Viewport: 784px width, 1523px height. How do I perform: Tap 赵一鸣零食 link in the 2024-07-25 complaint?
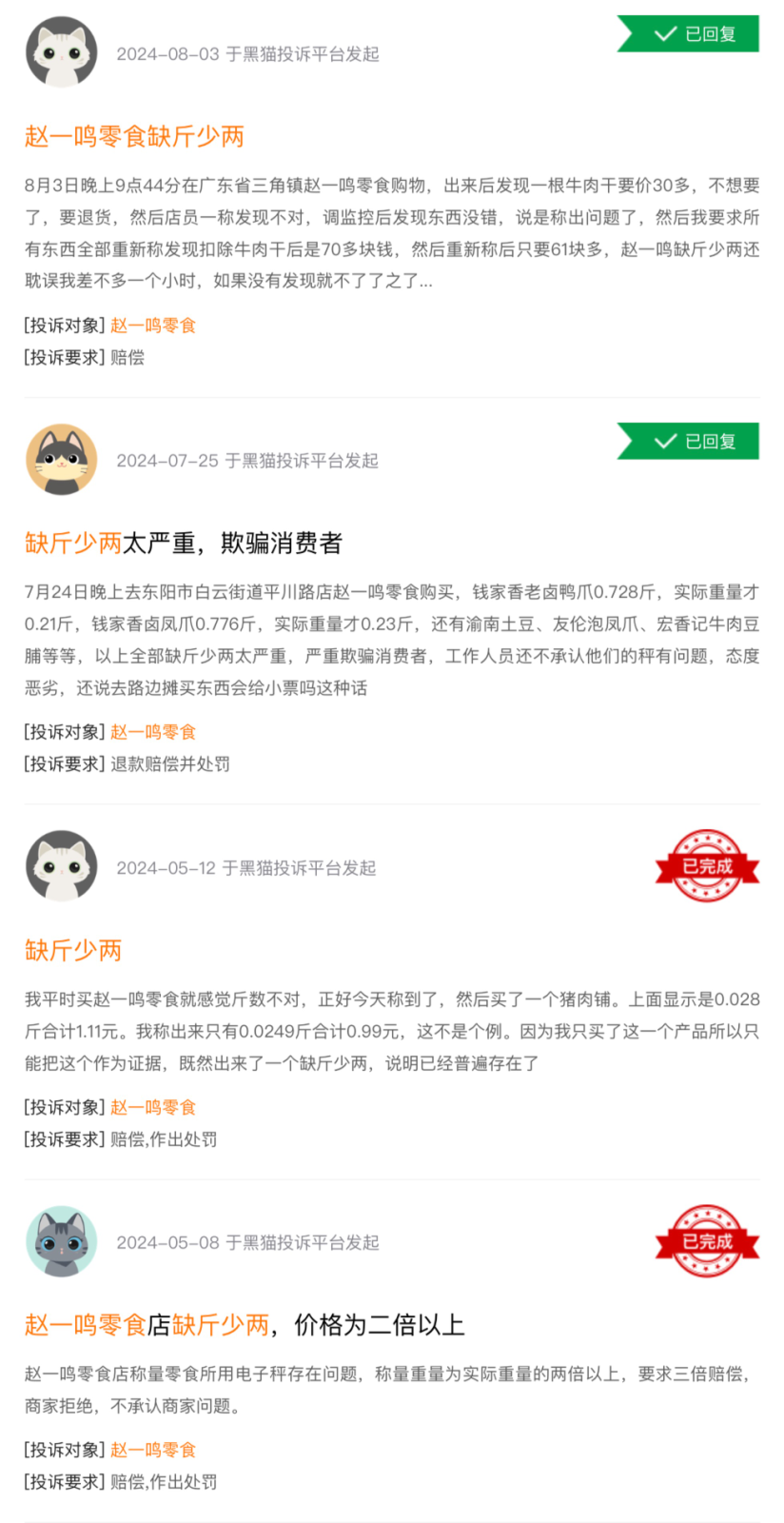(x=153, y=732)
